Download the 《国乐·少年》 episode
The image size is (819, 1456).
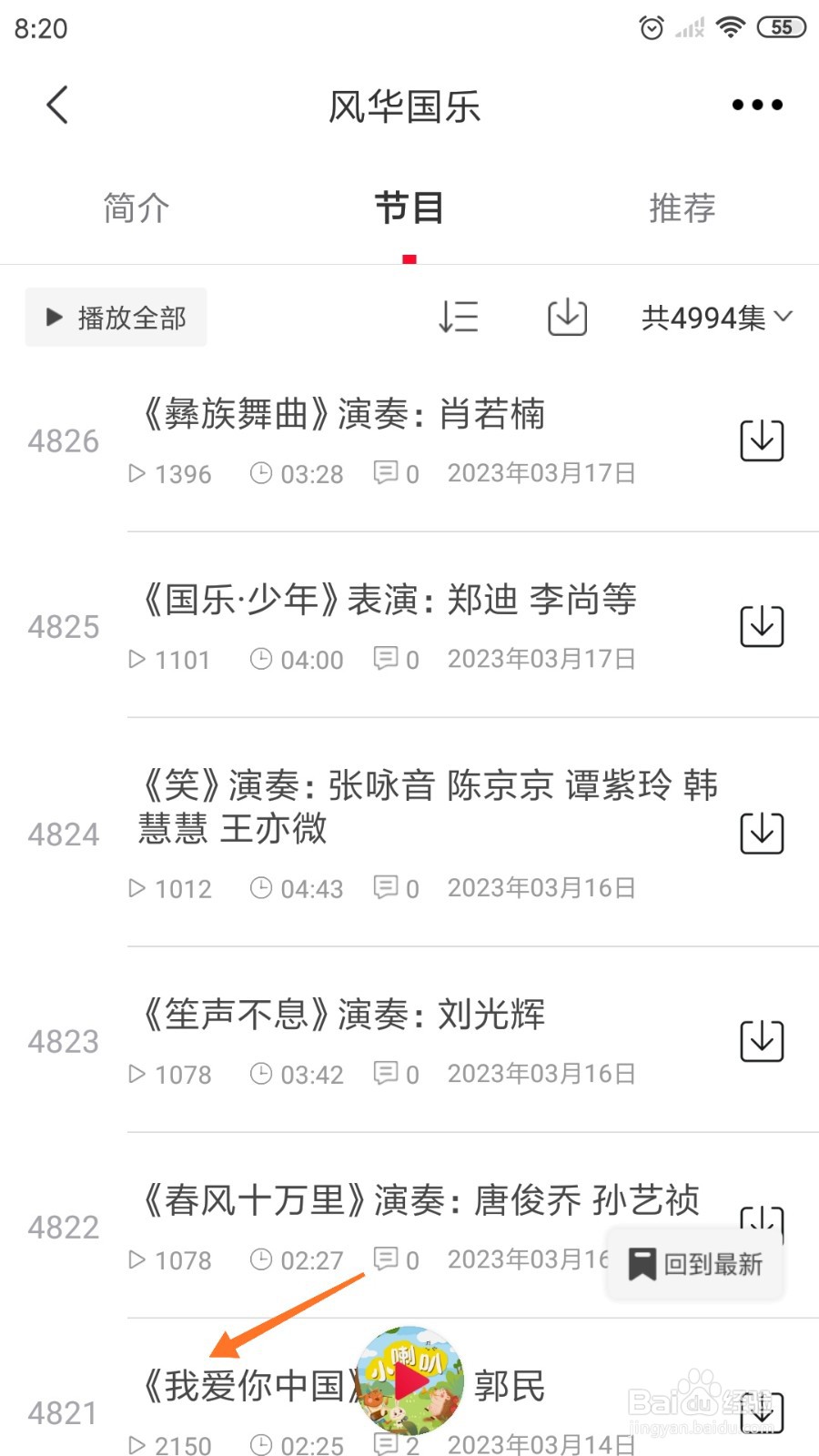[762, 625]
